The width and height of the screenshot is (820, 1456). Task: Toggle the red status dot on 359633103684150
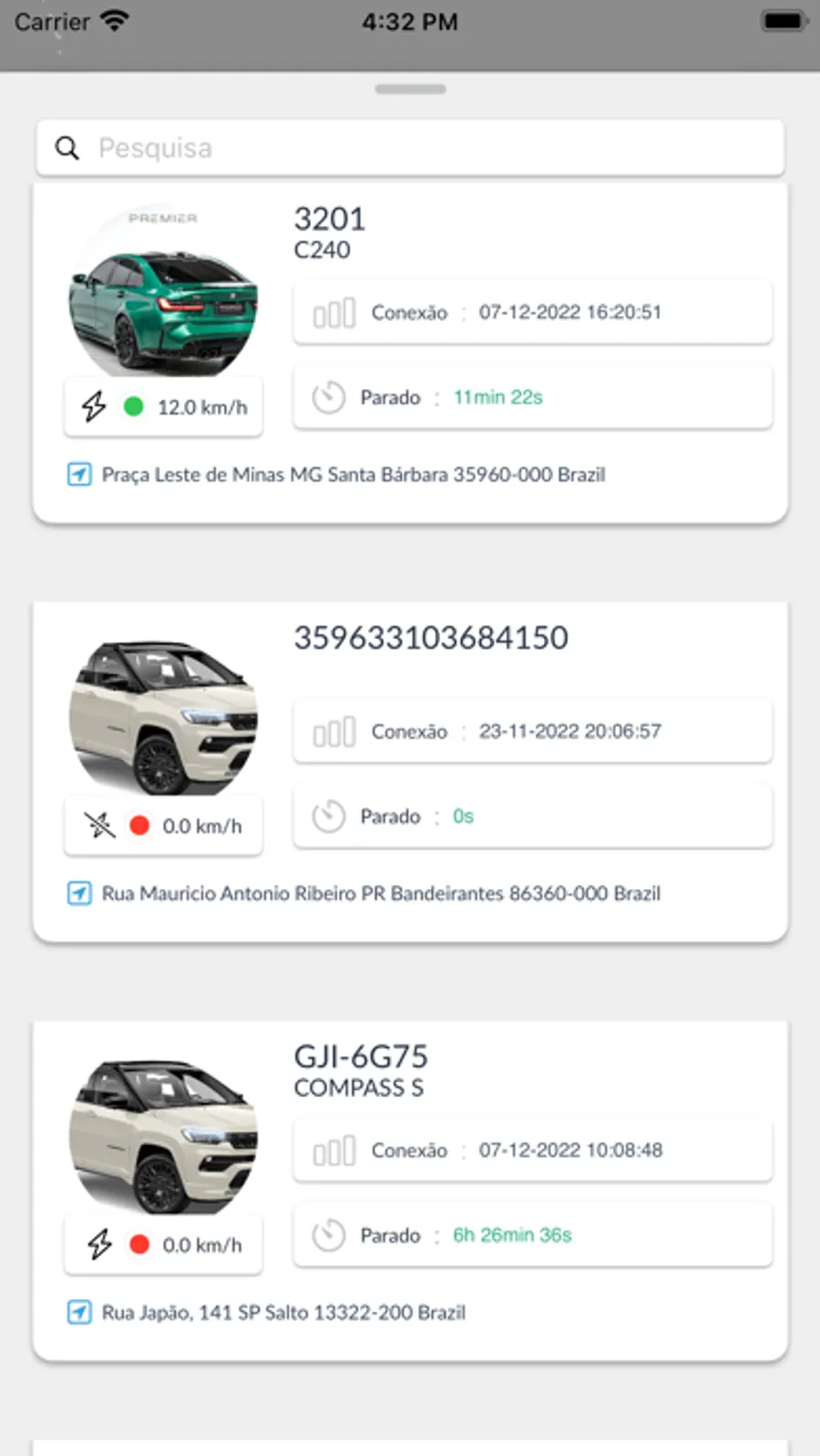pos(139,825)
